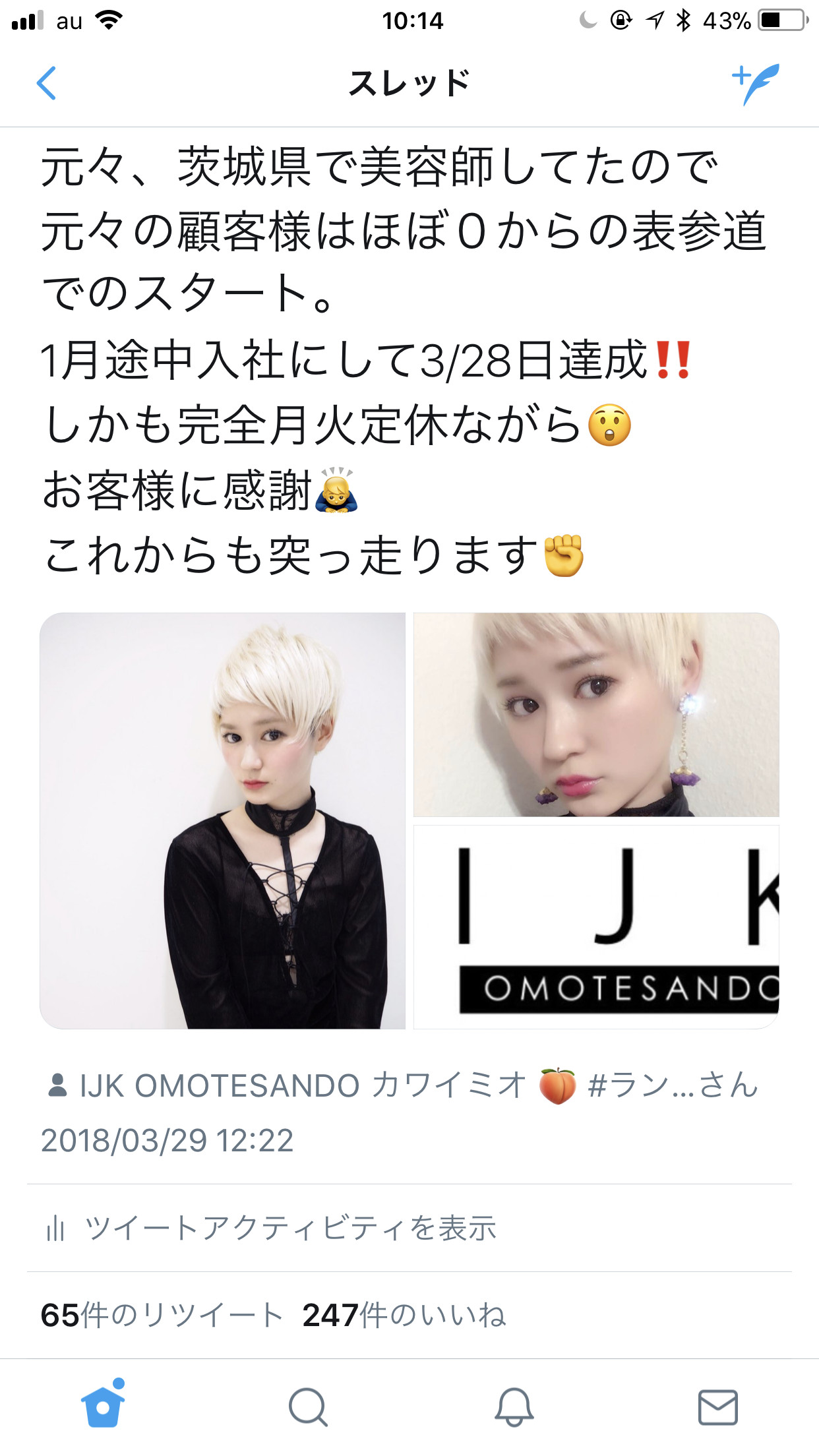819x1456 pixels.
Task: Switch to the Home tab
Action: [103, 1403]
